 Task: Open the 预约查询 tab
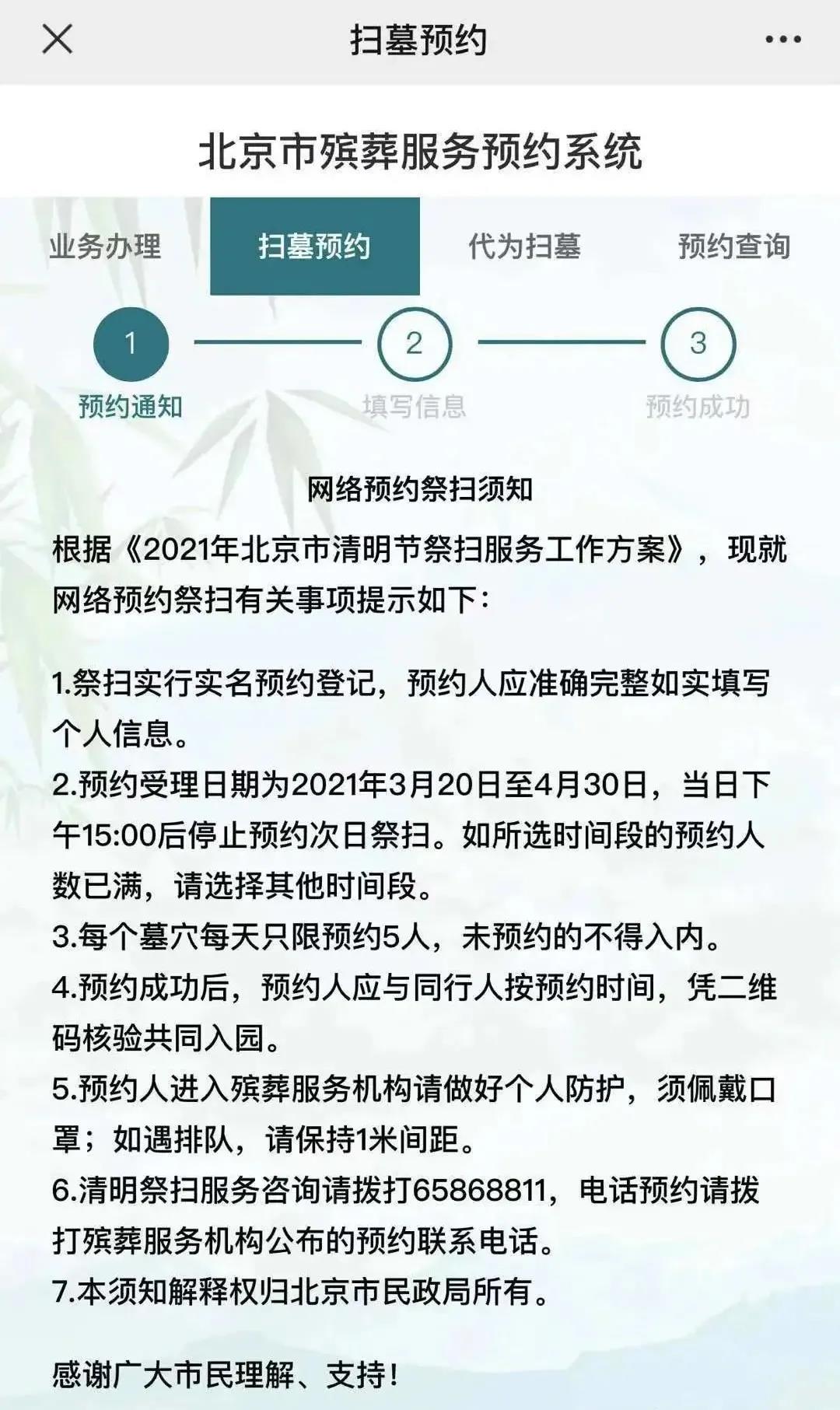[733, 247]
